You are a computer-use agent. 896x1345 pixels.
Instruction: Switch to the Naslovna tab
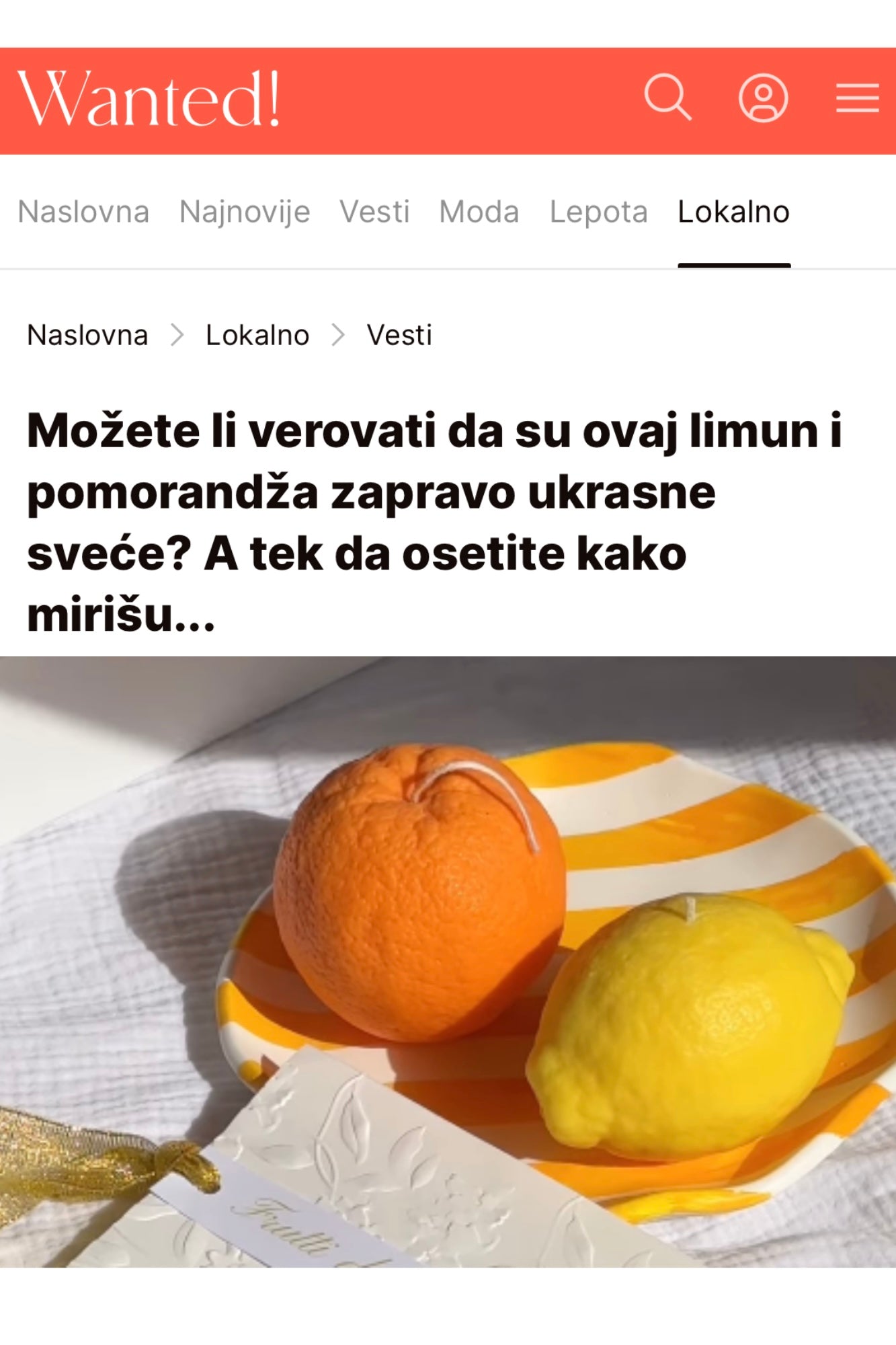(x=83, y=212)
